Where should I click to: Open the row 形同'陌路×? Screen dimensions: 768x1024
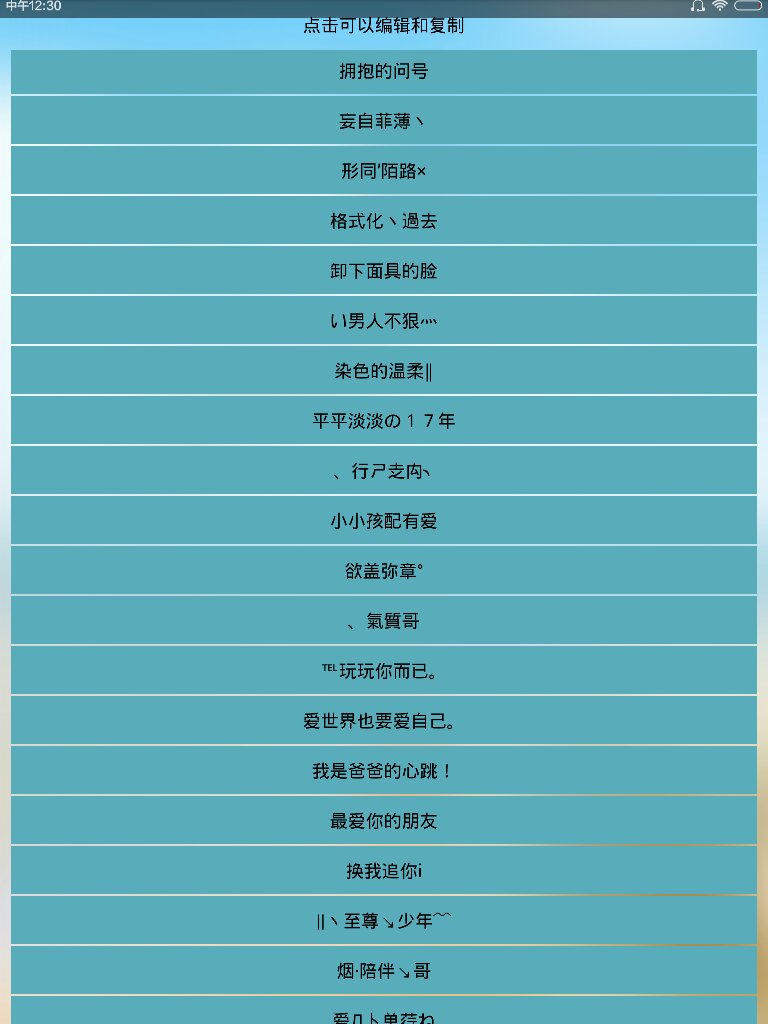point(384,172)
